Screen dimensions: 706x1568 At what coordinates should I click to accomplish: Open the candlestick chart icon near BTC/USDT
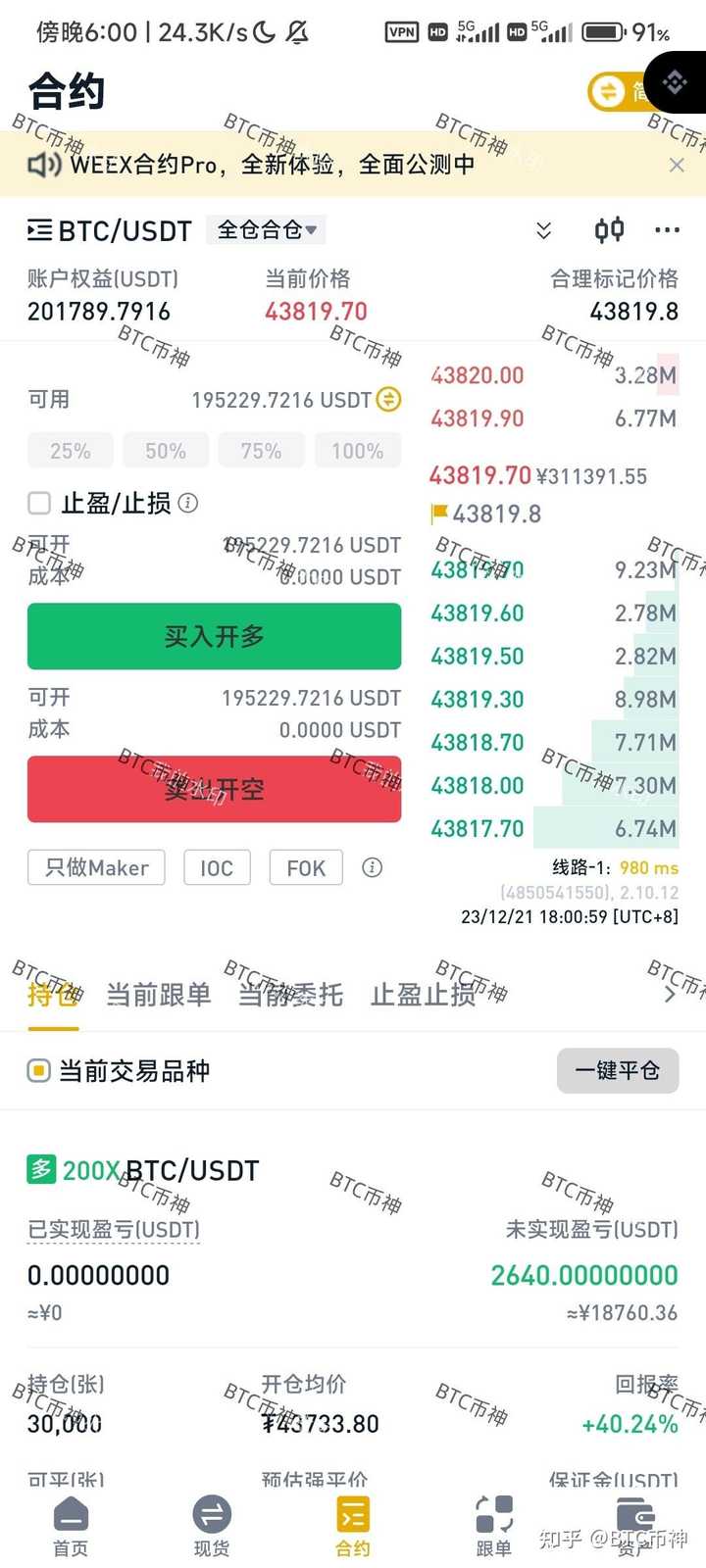tap(609, 229)
